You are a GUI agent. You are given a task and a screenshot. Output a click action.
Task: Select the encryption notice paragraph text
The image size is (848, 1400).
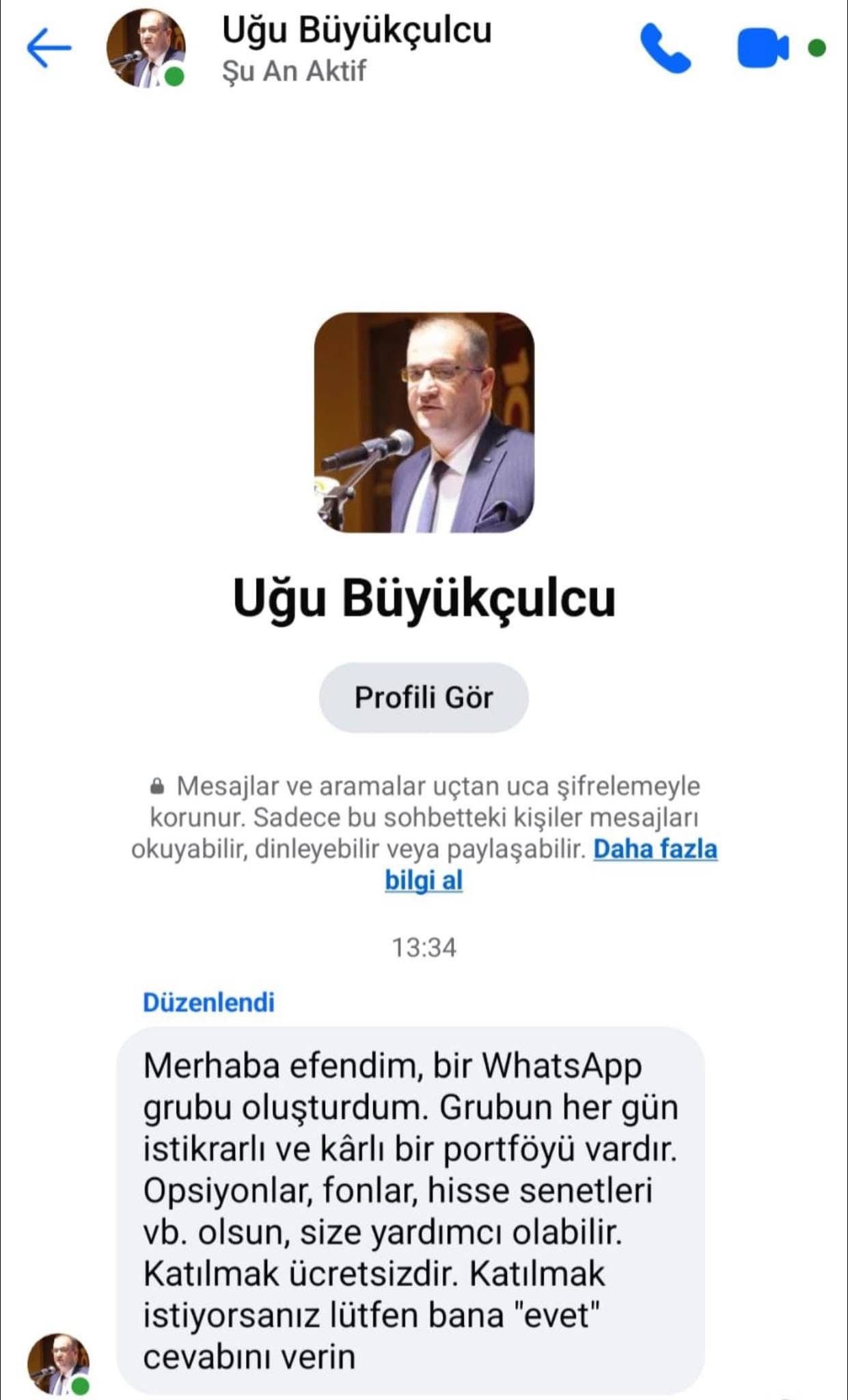(x=424, y=817)
